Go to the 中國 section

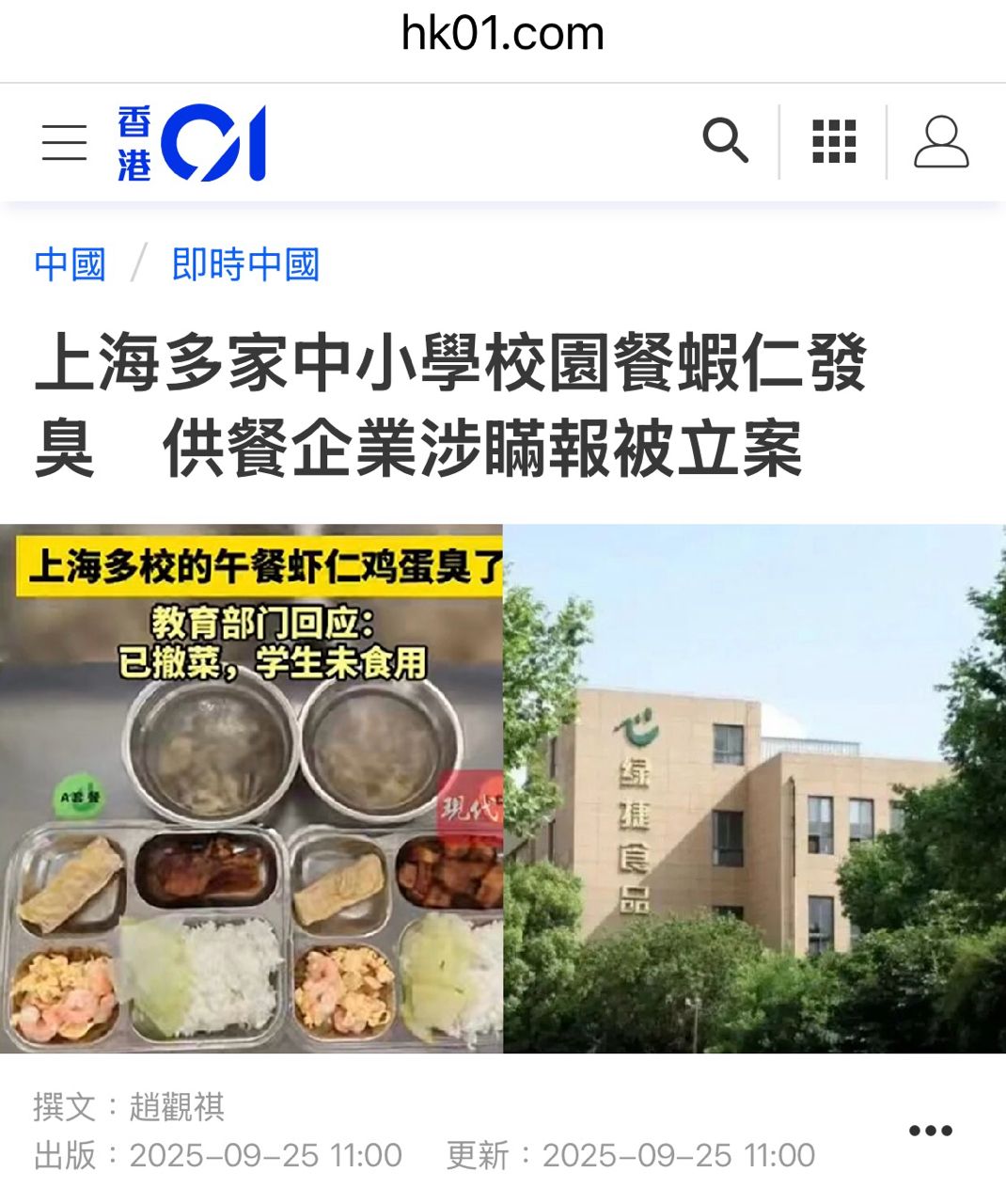click(70, 264)
